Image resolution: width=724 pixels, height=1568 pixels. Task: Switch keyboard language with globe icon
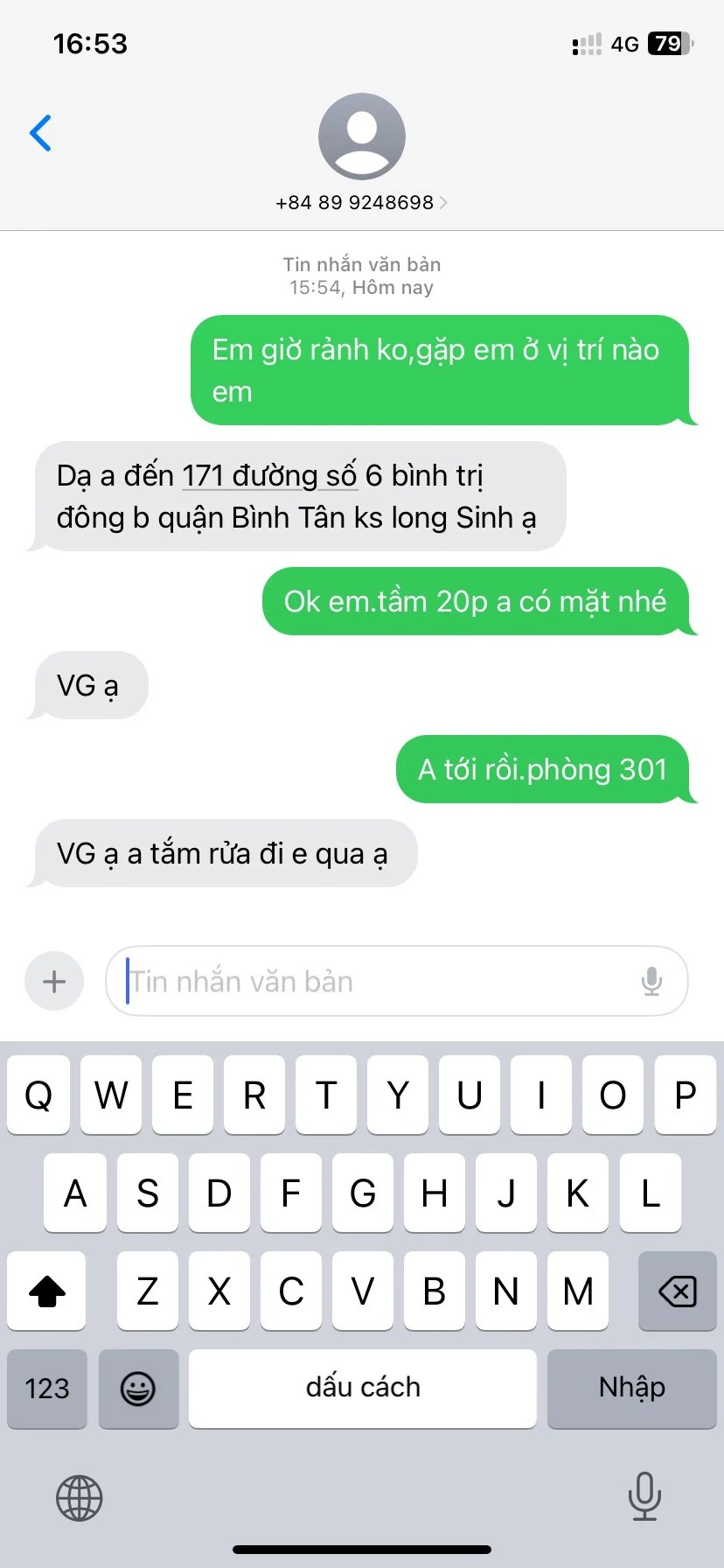tap(79, 1498)
